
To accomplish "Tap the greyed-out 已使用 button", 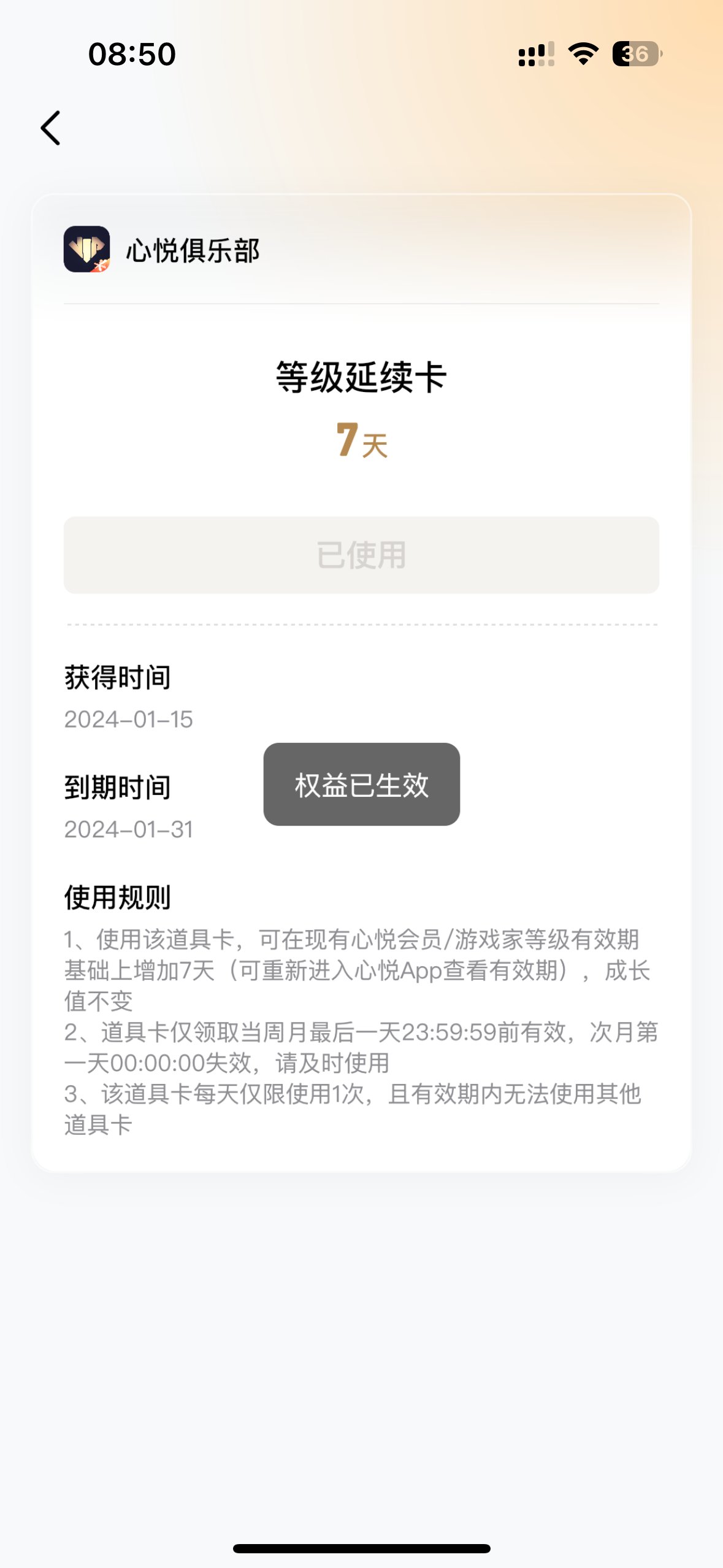I will coord(361,555).
